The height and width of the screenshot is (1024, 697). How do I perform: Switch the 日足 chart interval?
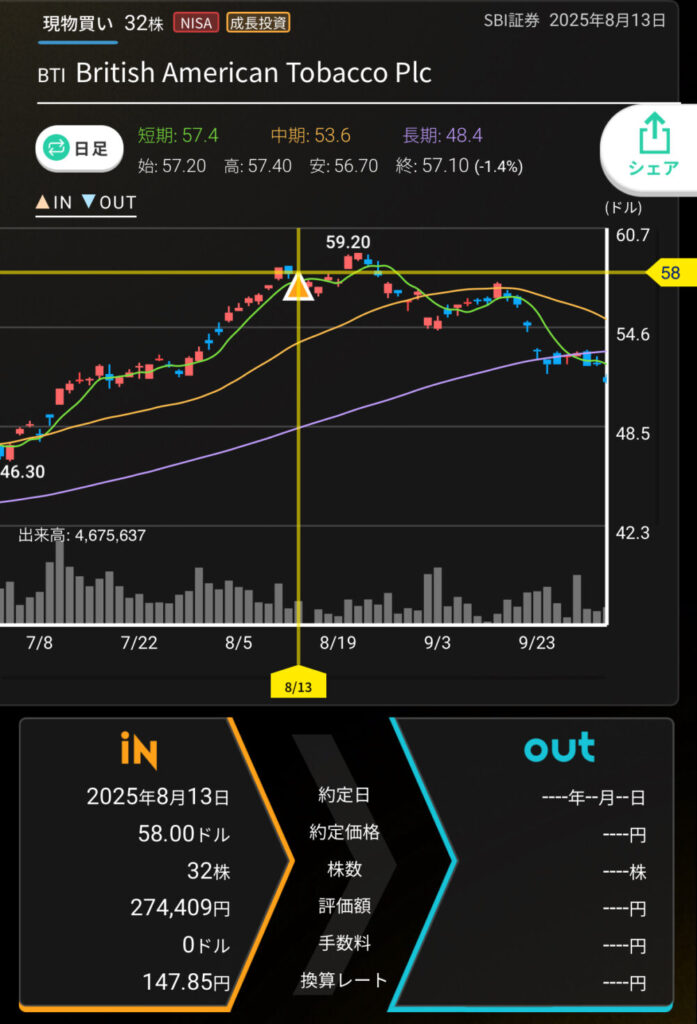(79, 149)
